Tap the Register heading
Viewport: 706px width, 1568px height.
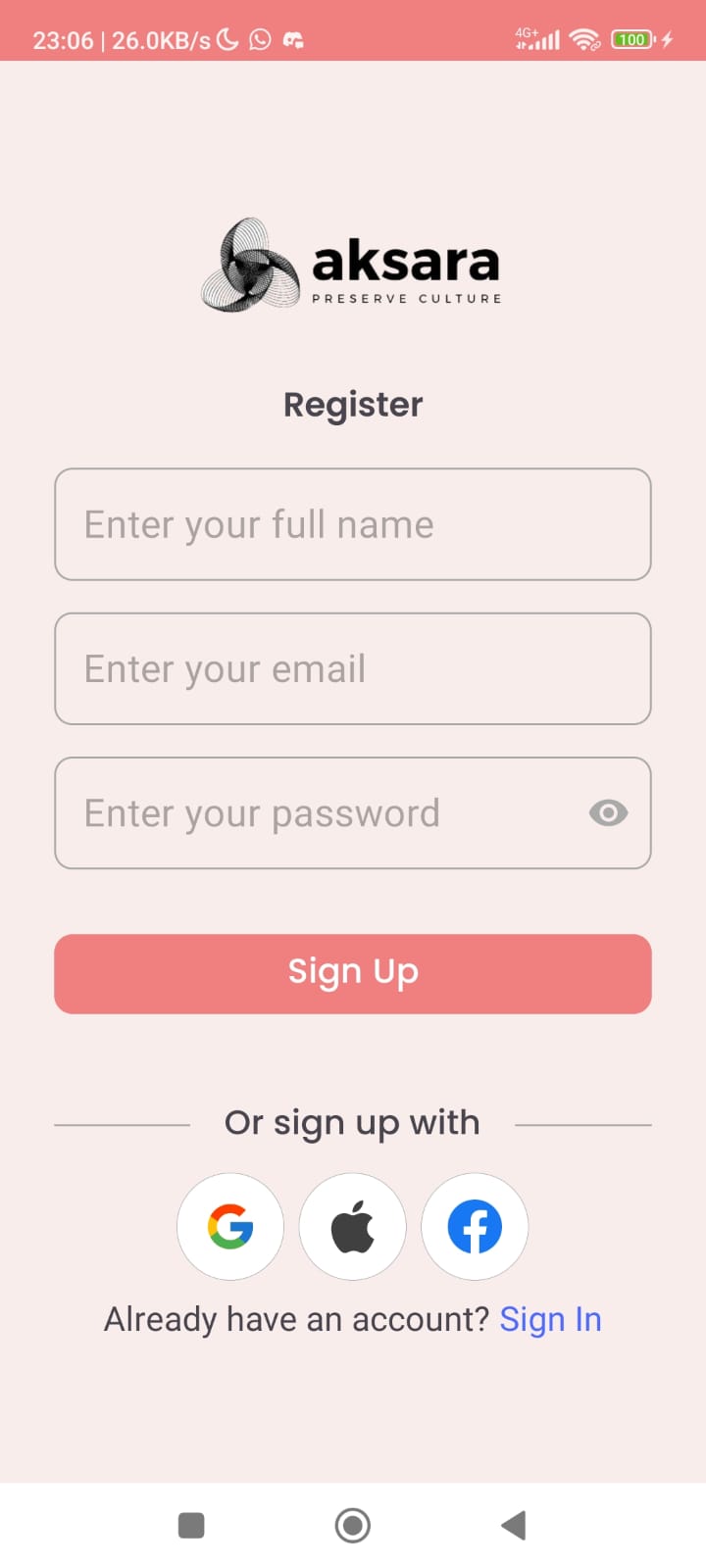pyautogui.click(x=352, y=404)
